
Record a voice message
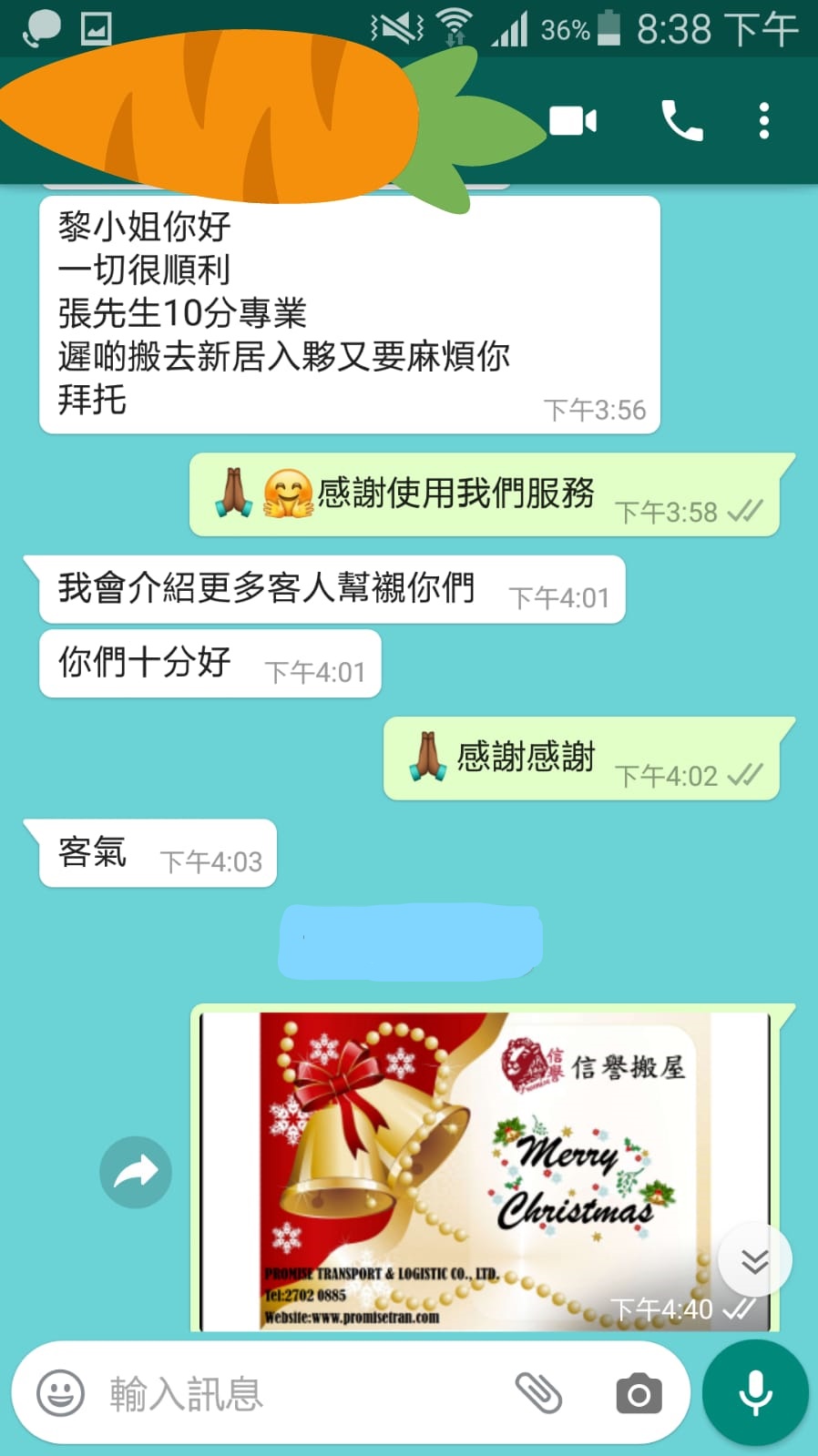(x=755, y=1393)
